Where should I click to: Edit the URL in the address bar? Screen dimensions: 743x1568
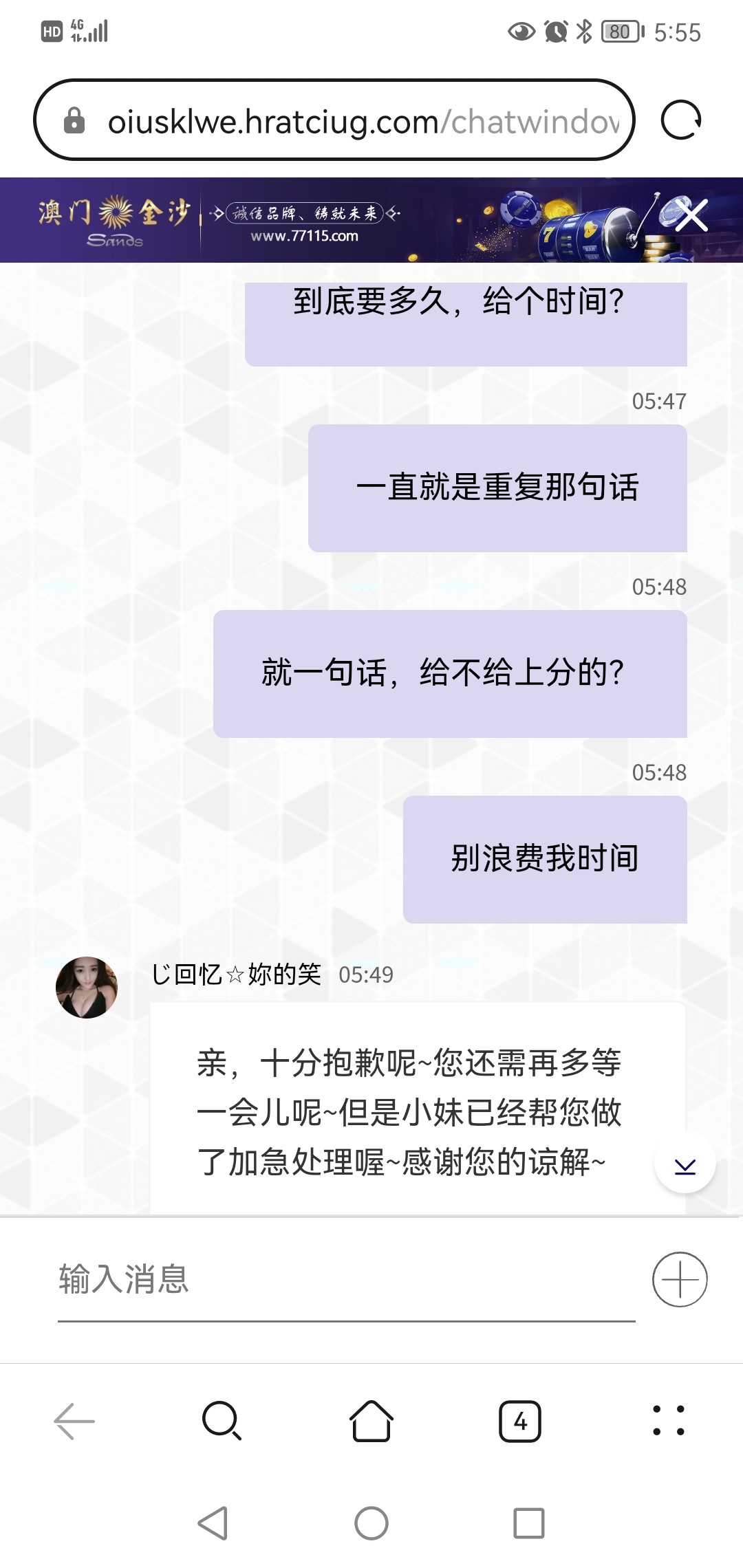click(358, 121)
